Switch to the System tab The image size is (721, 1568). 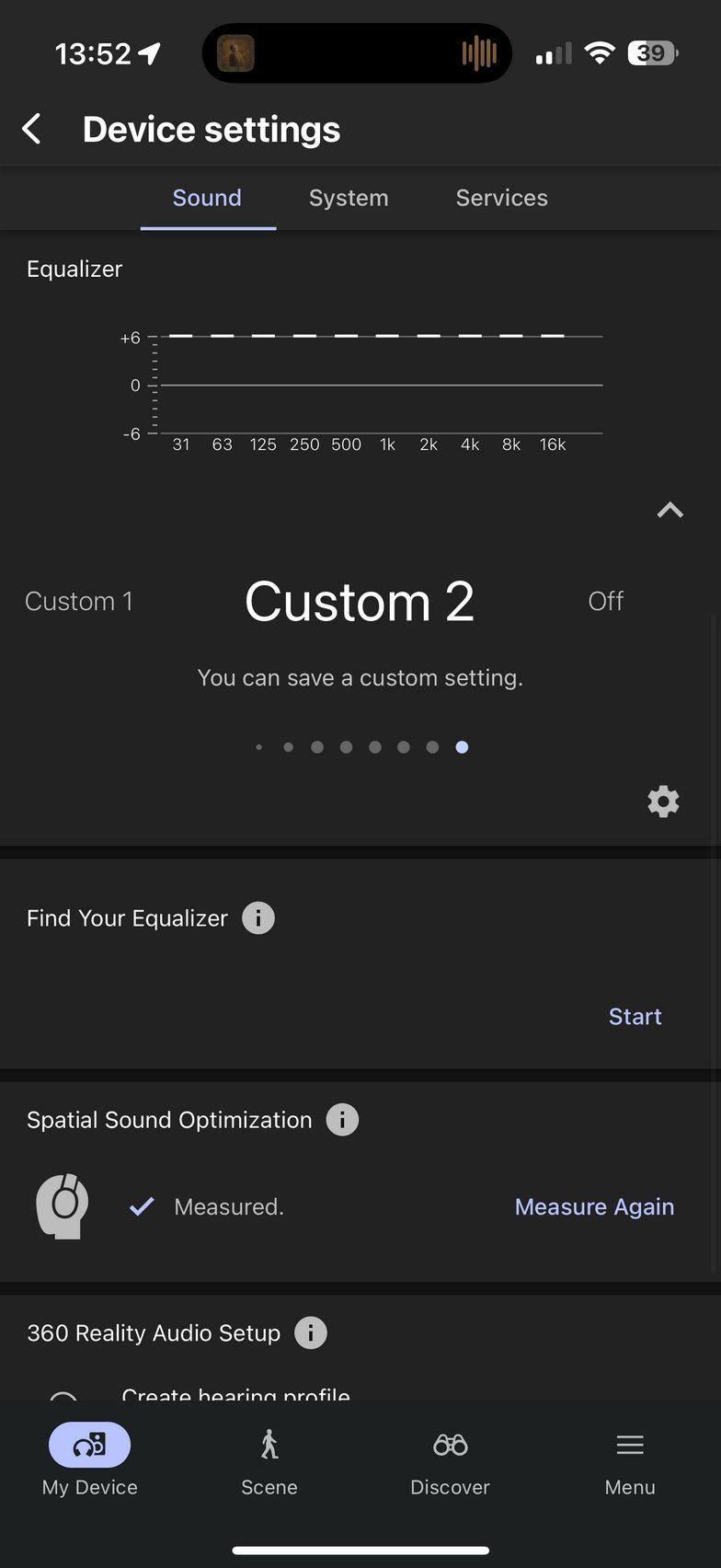349,198
